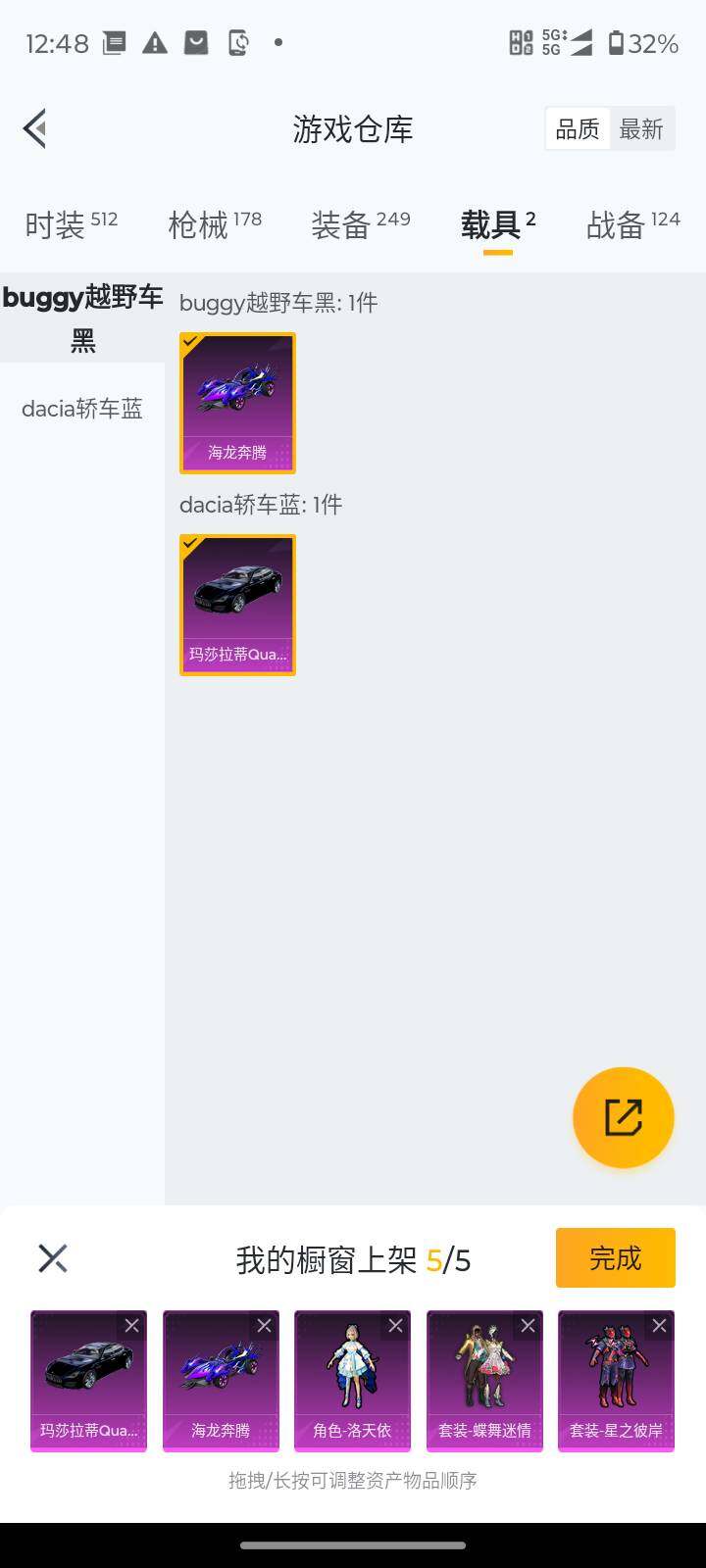Screen dimensions: 706x1568
Task: Sort by 最新
Action: (x=641, y=128)
